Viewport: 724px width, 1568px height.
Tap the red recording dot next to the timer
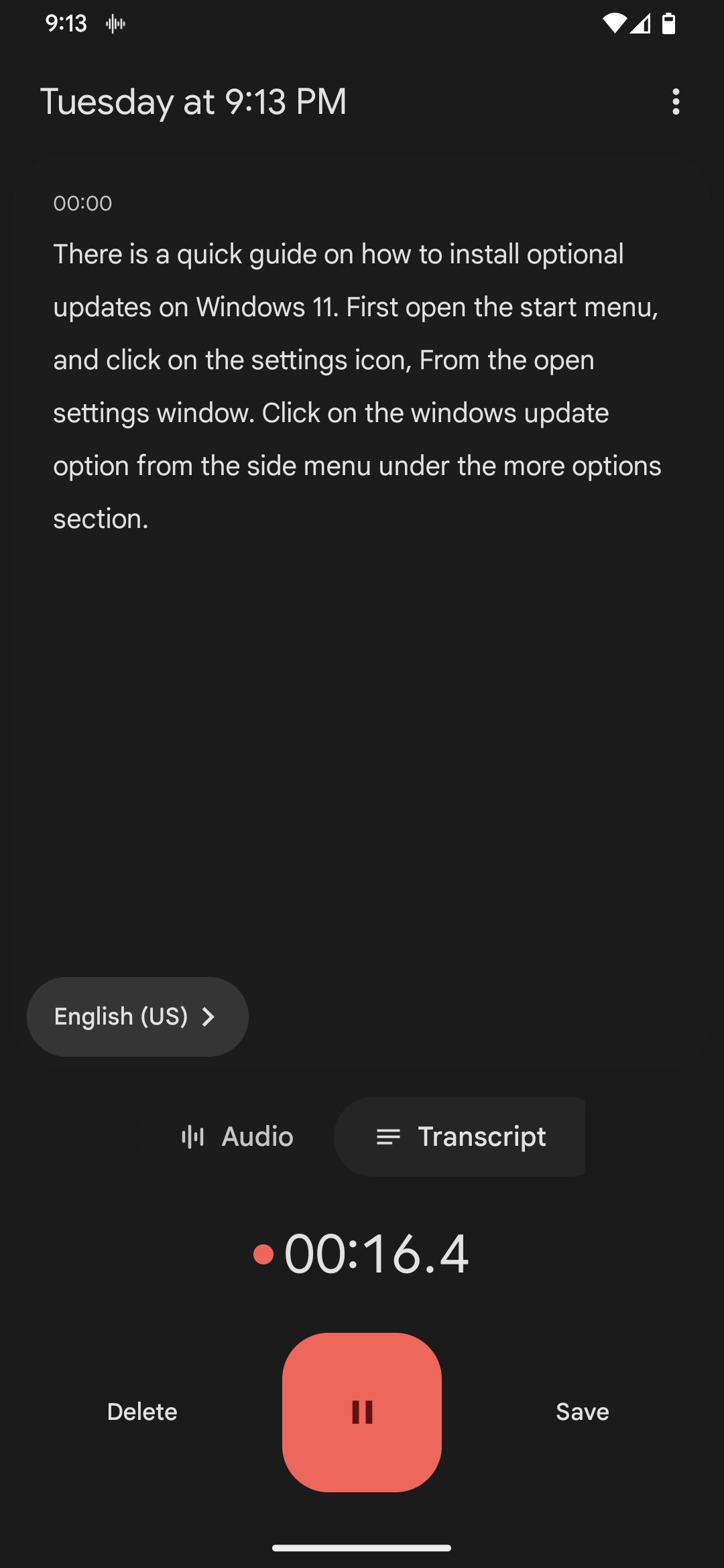coord(263,1254)
